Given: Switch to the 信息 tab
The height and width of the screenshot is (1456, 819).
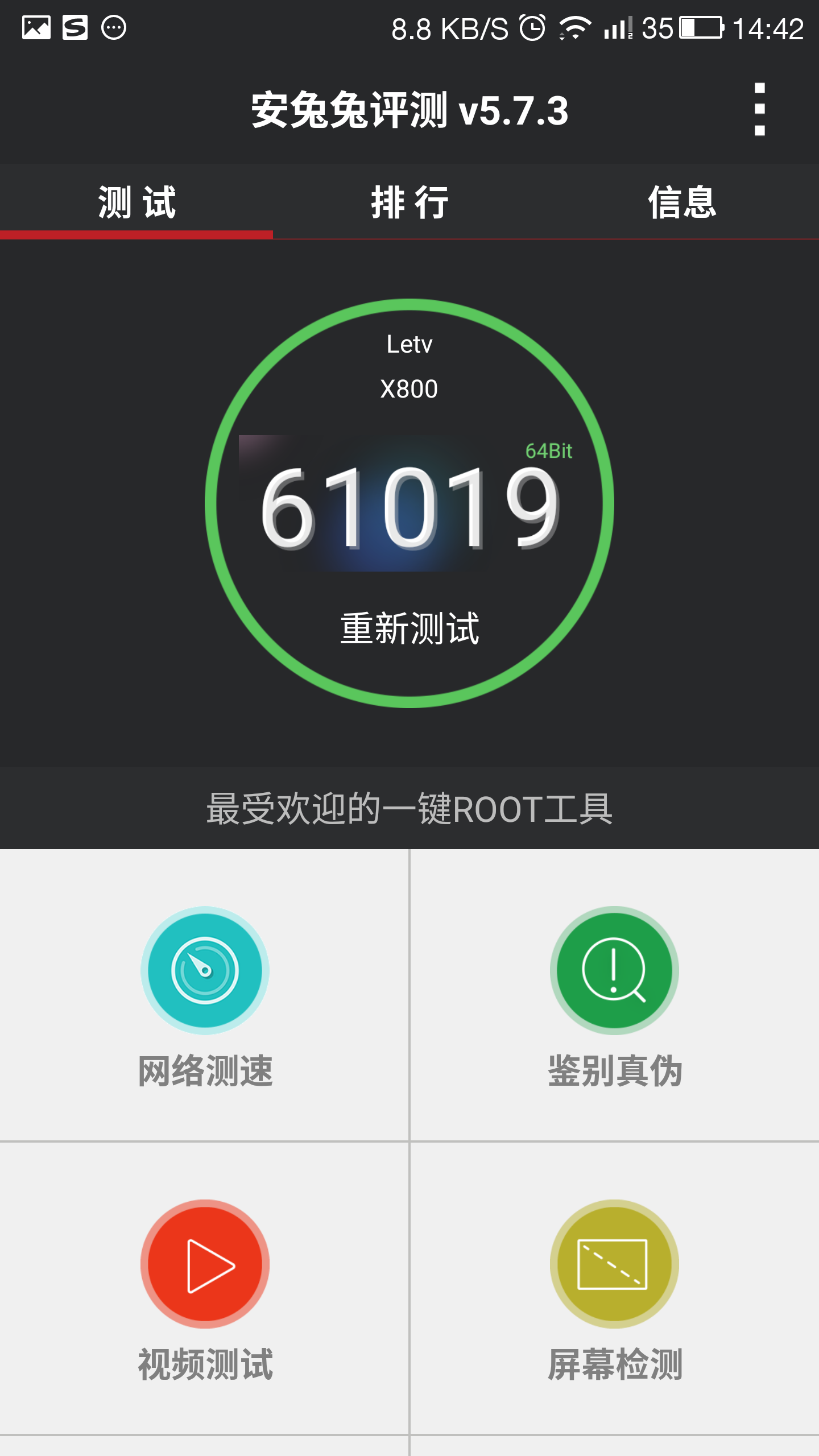Looking at the screenshot, I should pos(682,202).
